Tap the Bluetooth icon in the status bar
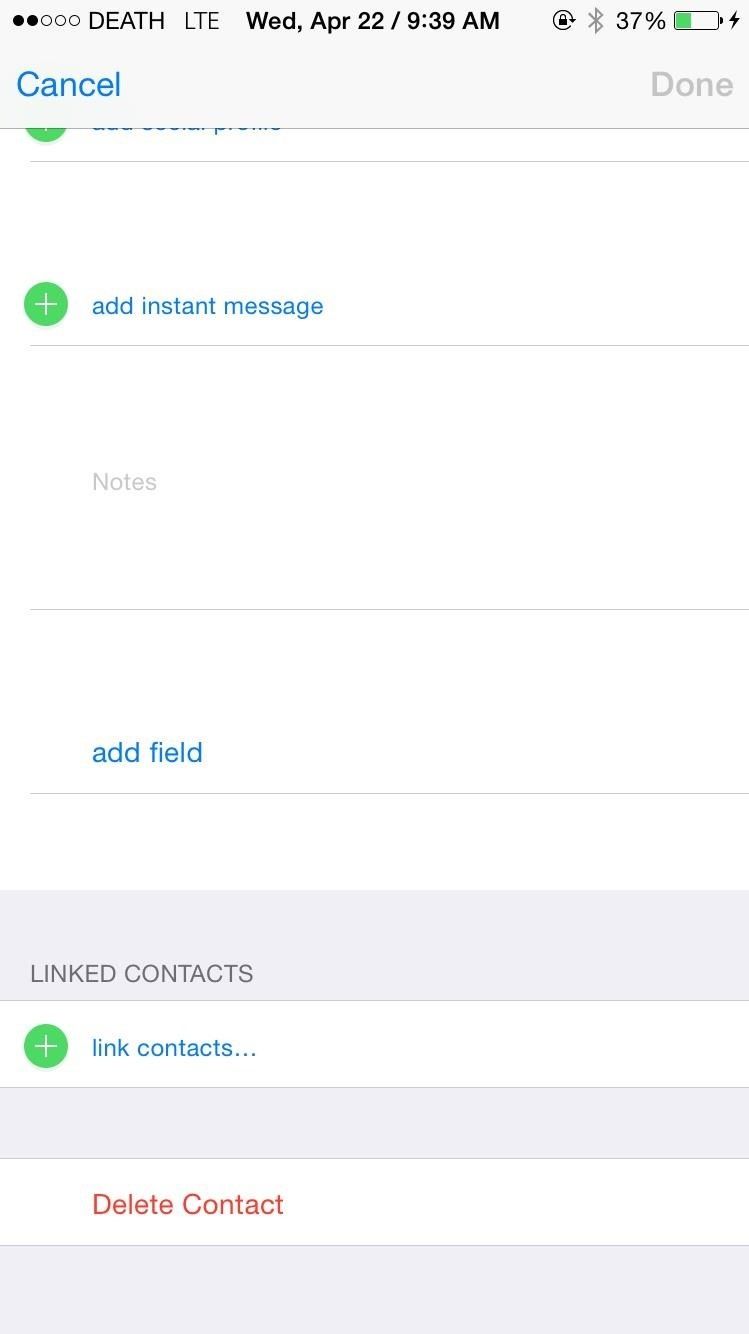The image size is (749, 1334). point(597,19)
